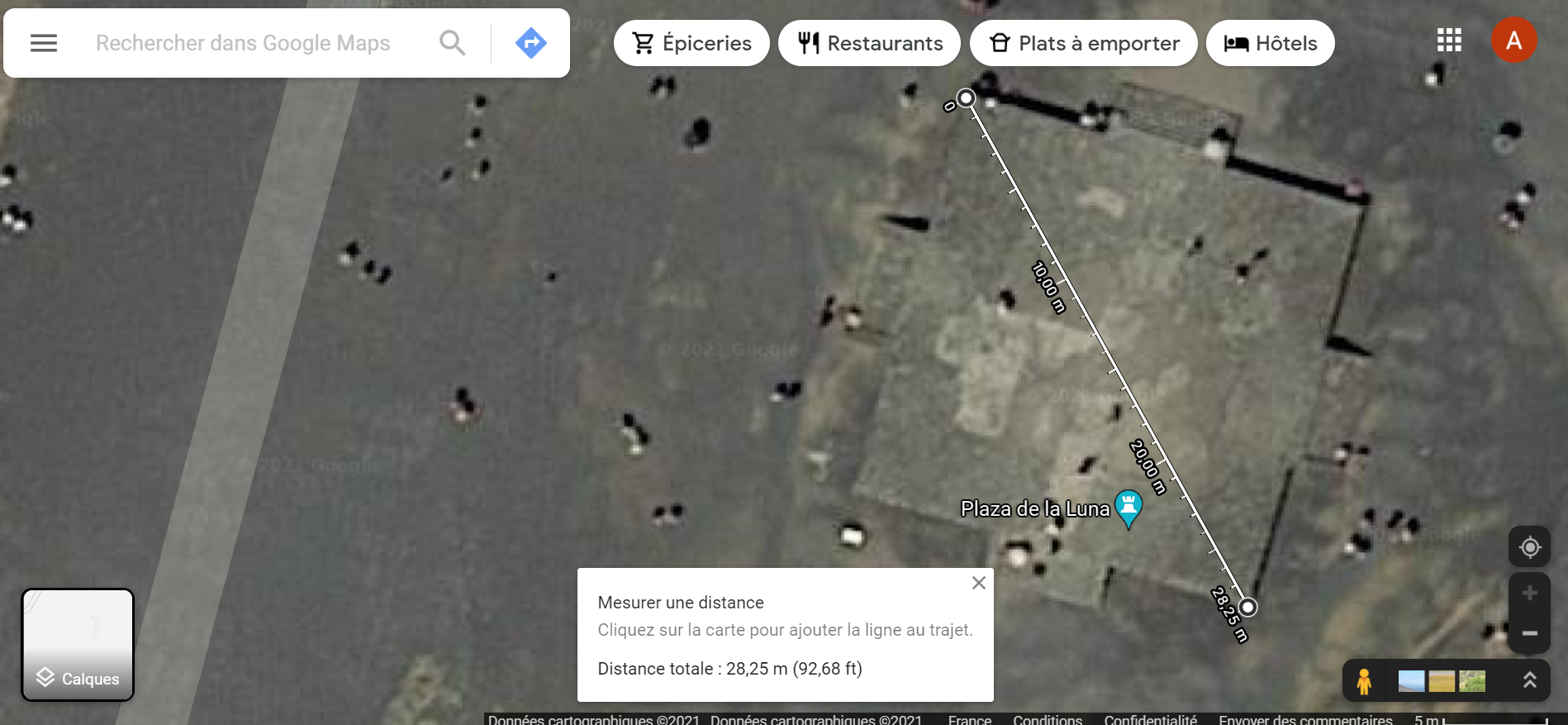This screenshot has height=725, width=1568.
Task: Open the Calques layers tile
Action: 78,645
